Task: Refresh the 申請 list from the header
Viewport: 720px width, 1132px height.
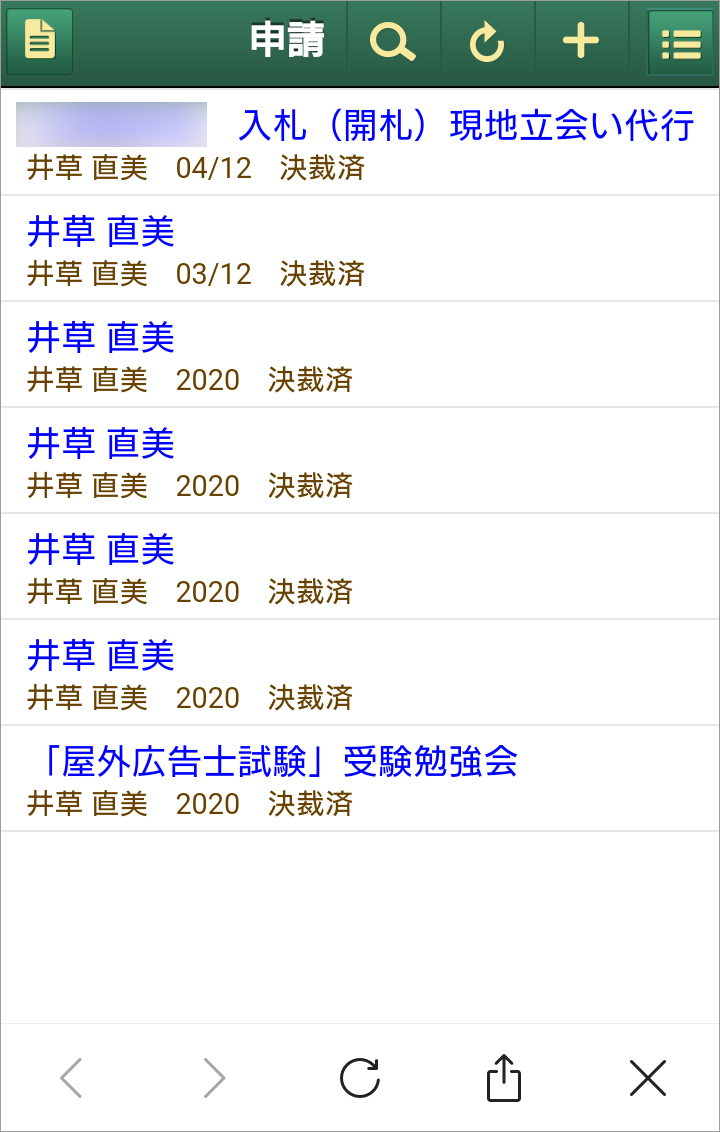Action: [487, 42]
